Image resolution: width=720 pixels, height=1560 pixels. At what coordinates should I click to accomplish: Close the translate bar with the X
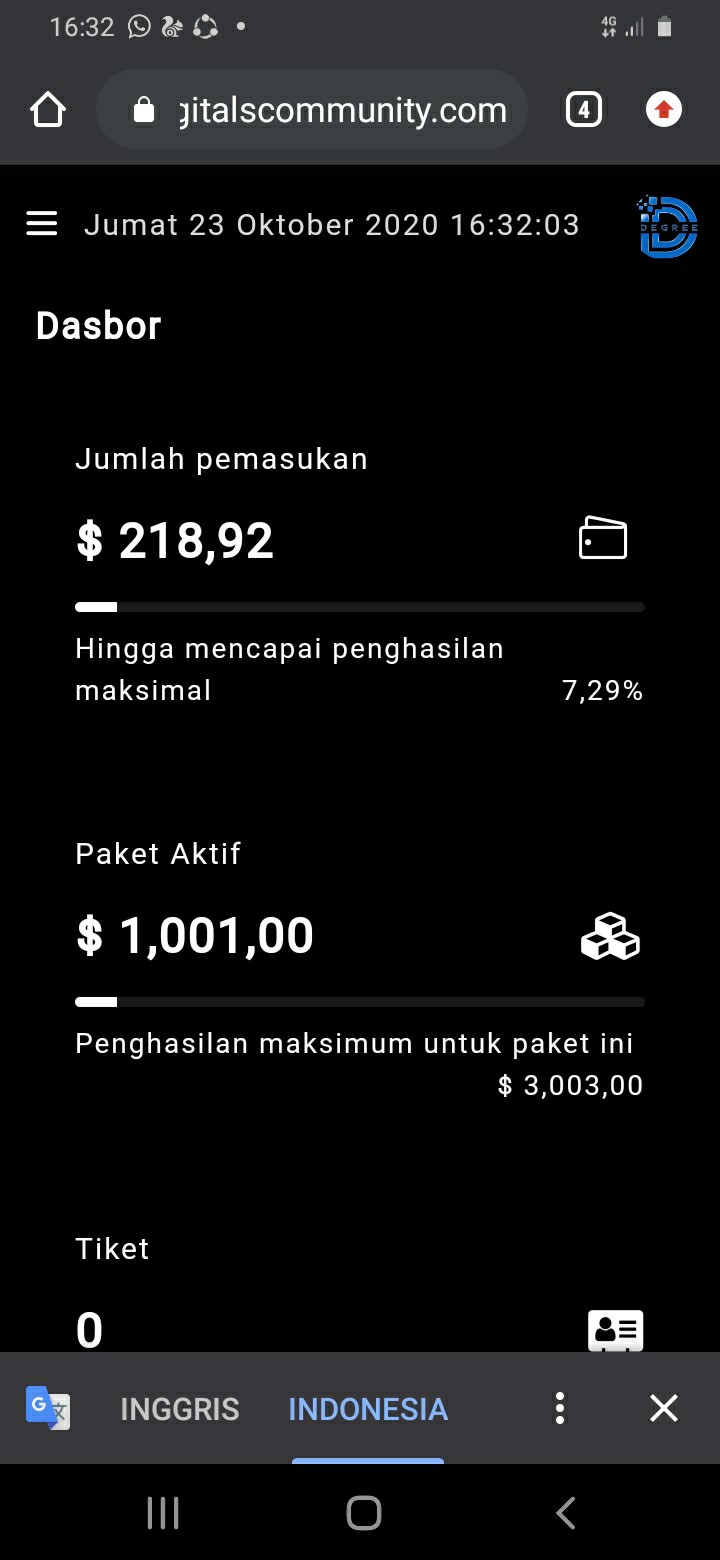pos(663,1408)
